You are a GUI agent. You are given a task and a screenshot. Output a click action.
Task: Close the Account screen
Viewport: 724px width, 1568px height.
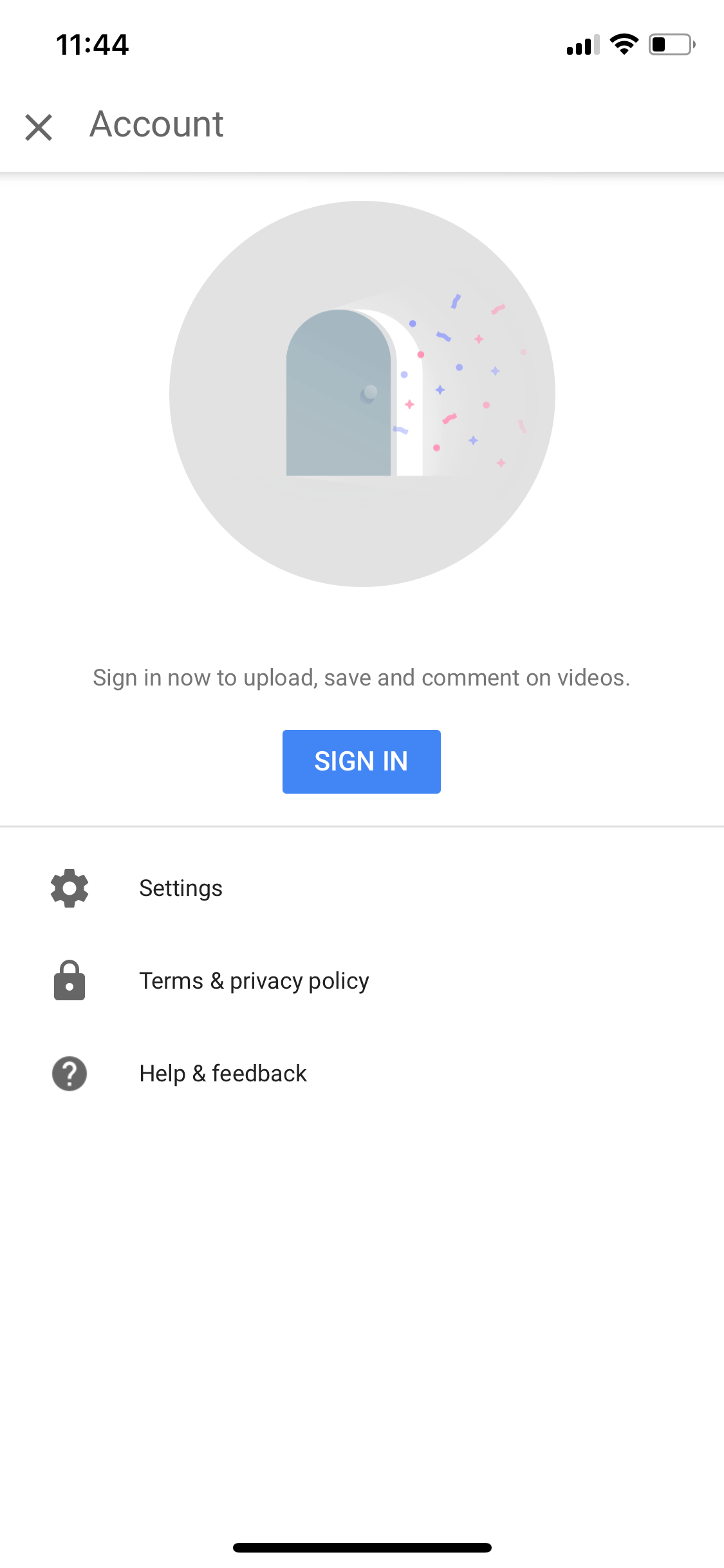pos(39,127)
